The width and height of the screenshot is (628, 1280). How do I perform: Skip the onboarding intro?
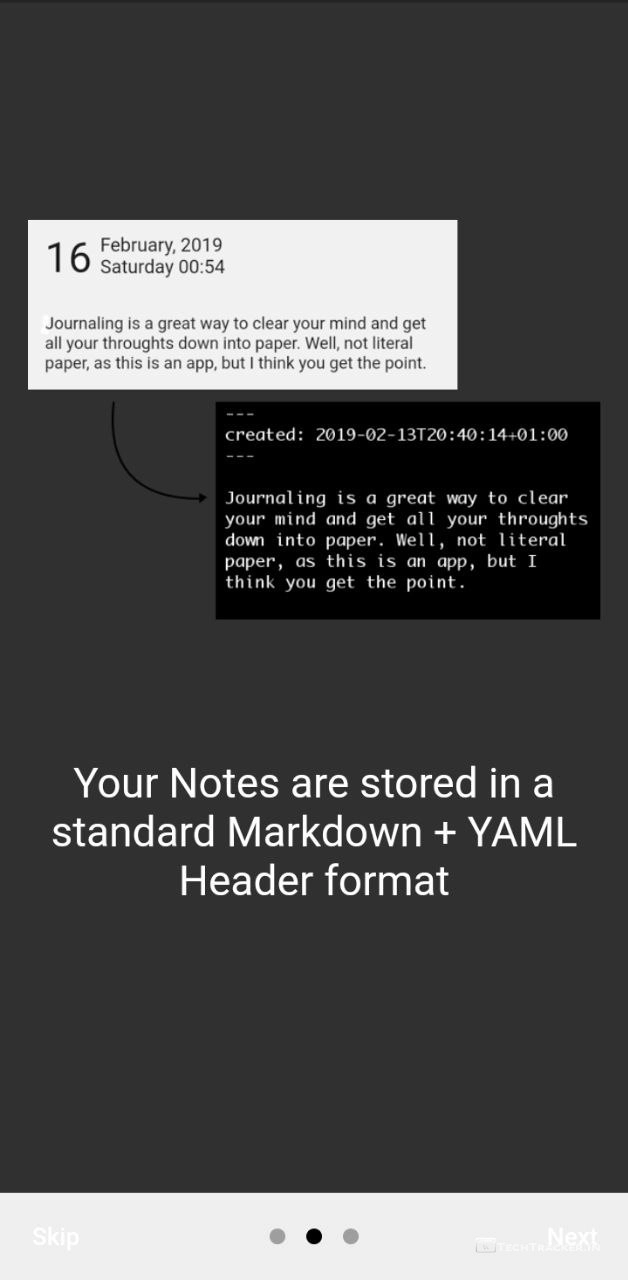55,1237
